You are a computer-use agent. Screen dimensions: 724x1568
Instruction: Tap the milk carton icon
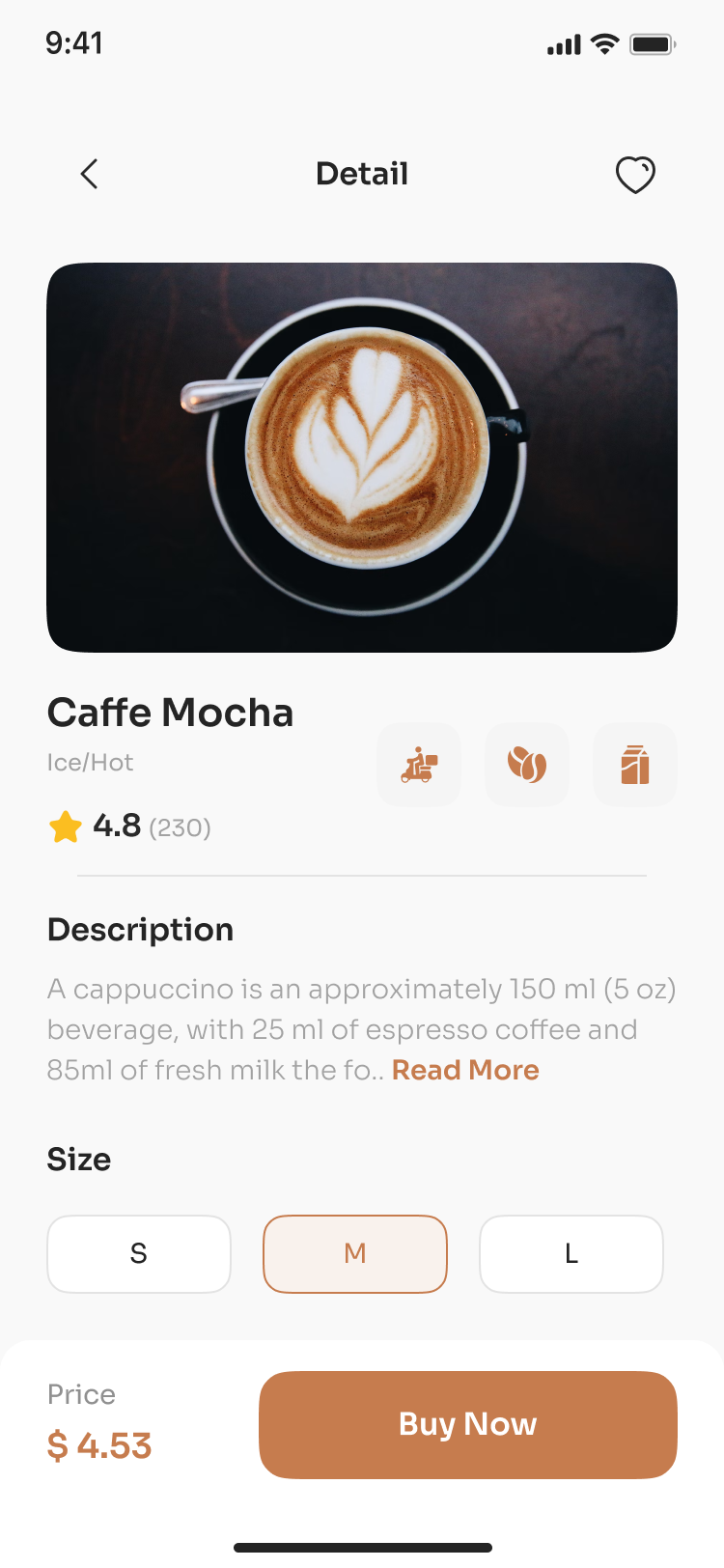pyautogui.click(x=635, y=765)
